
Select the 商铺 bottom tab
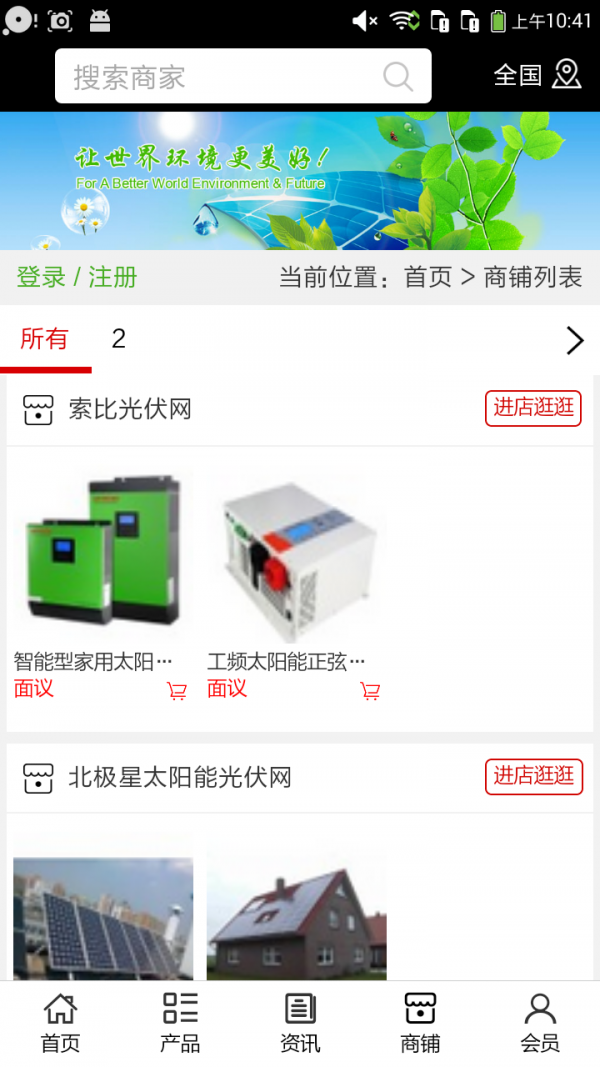tap(420, 1023)
